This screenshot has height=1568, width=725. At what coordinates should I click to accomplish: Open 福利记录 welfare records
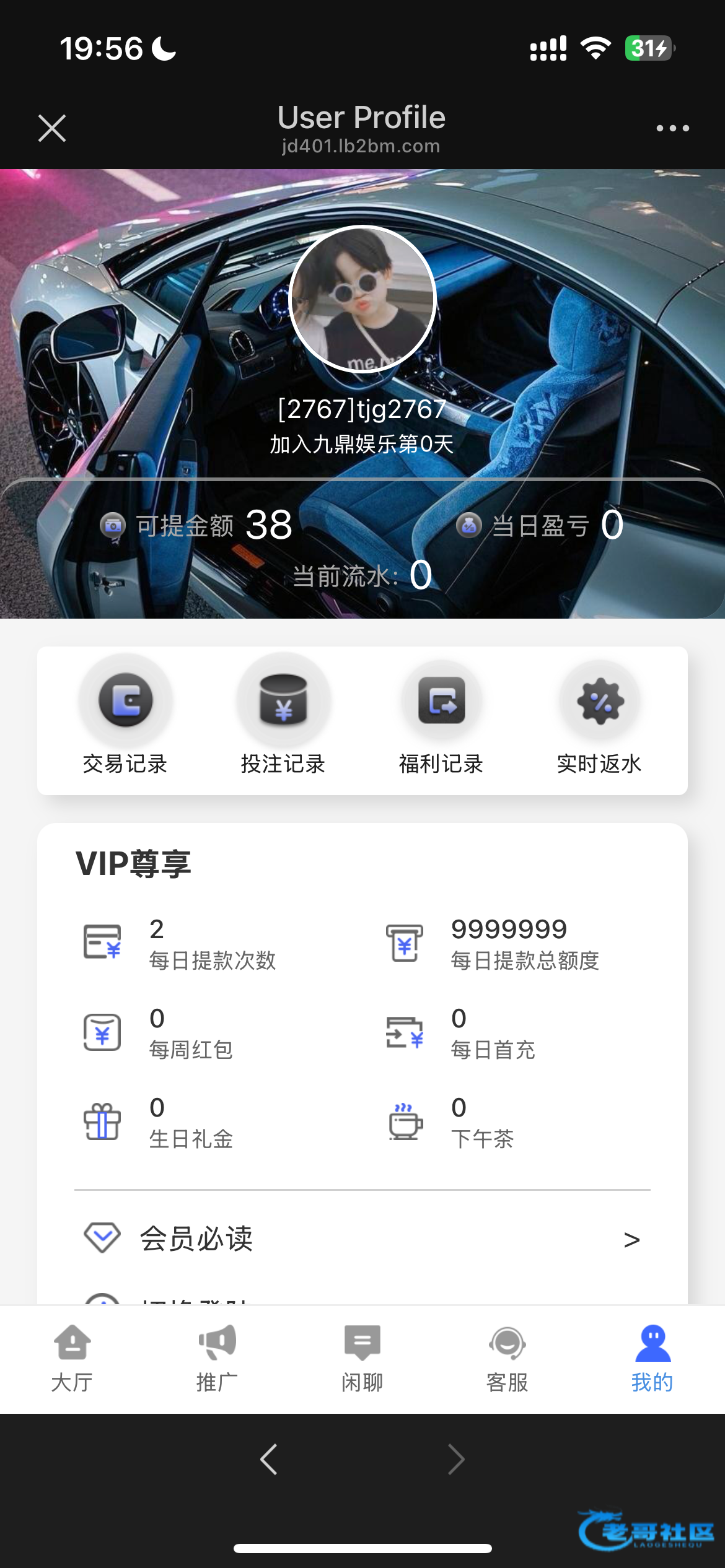[441, 717]
